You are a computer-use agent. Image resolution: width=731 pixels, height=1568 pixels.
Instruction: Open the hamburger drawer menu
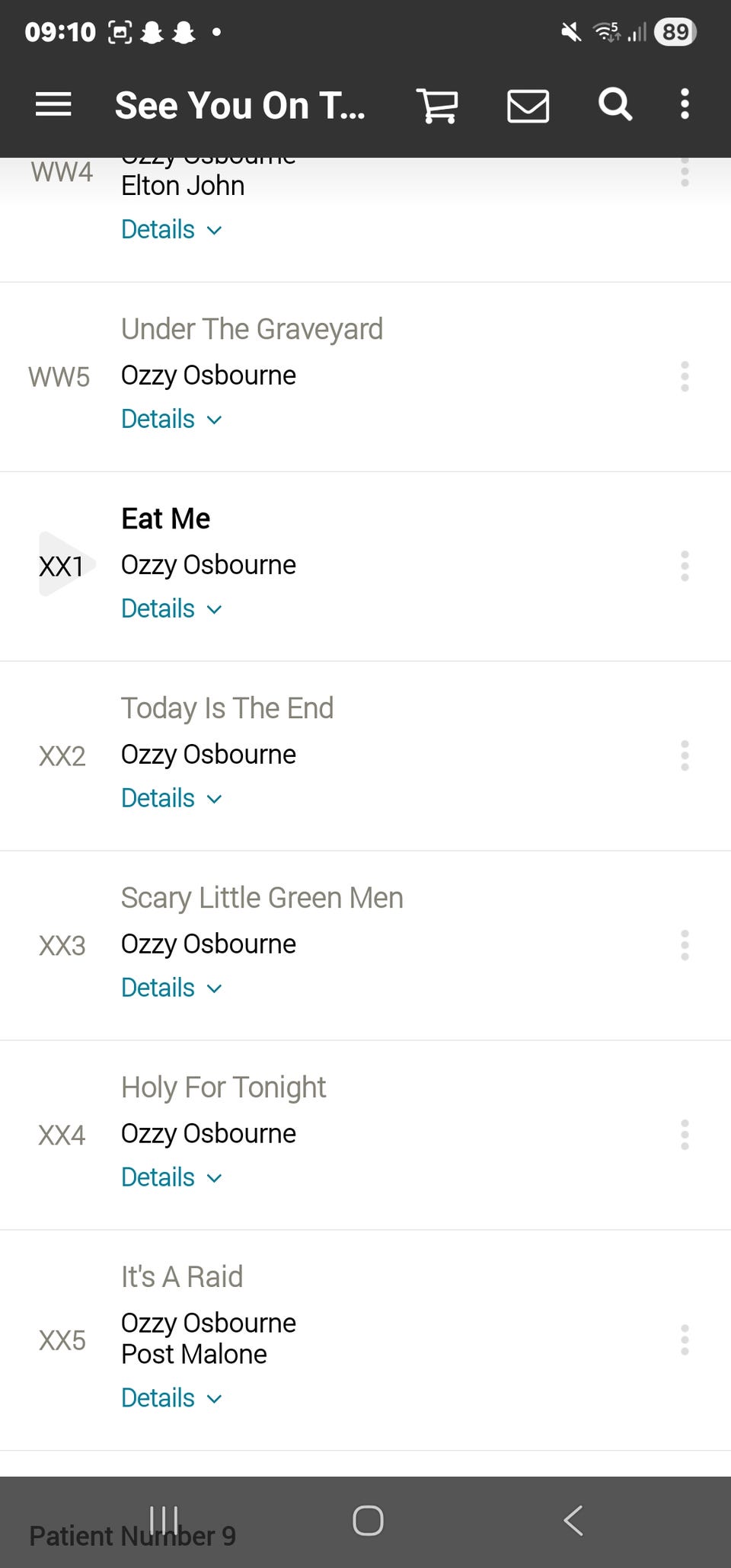pyautogui.click(x=53, y=104)
